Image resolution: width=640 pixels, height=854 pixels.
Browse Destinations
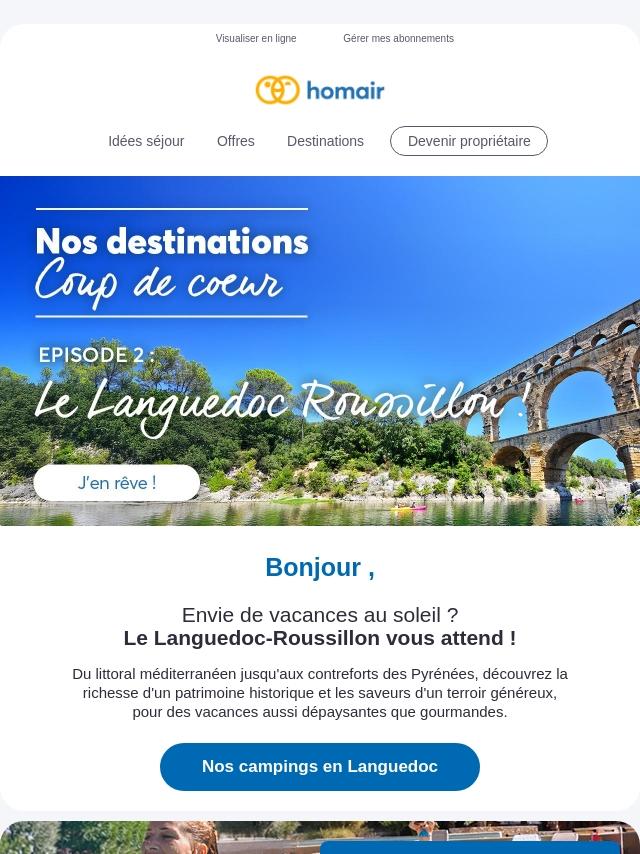click(x=325, y=141)
